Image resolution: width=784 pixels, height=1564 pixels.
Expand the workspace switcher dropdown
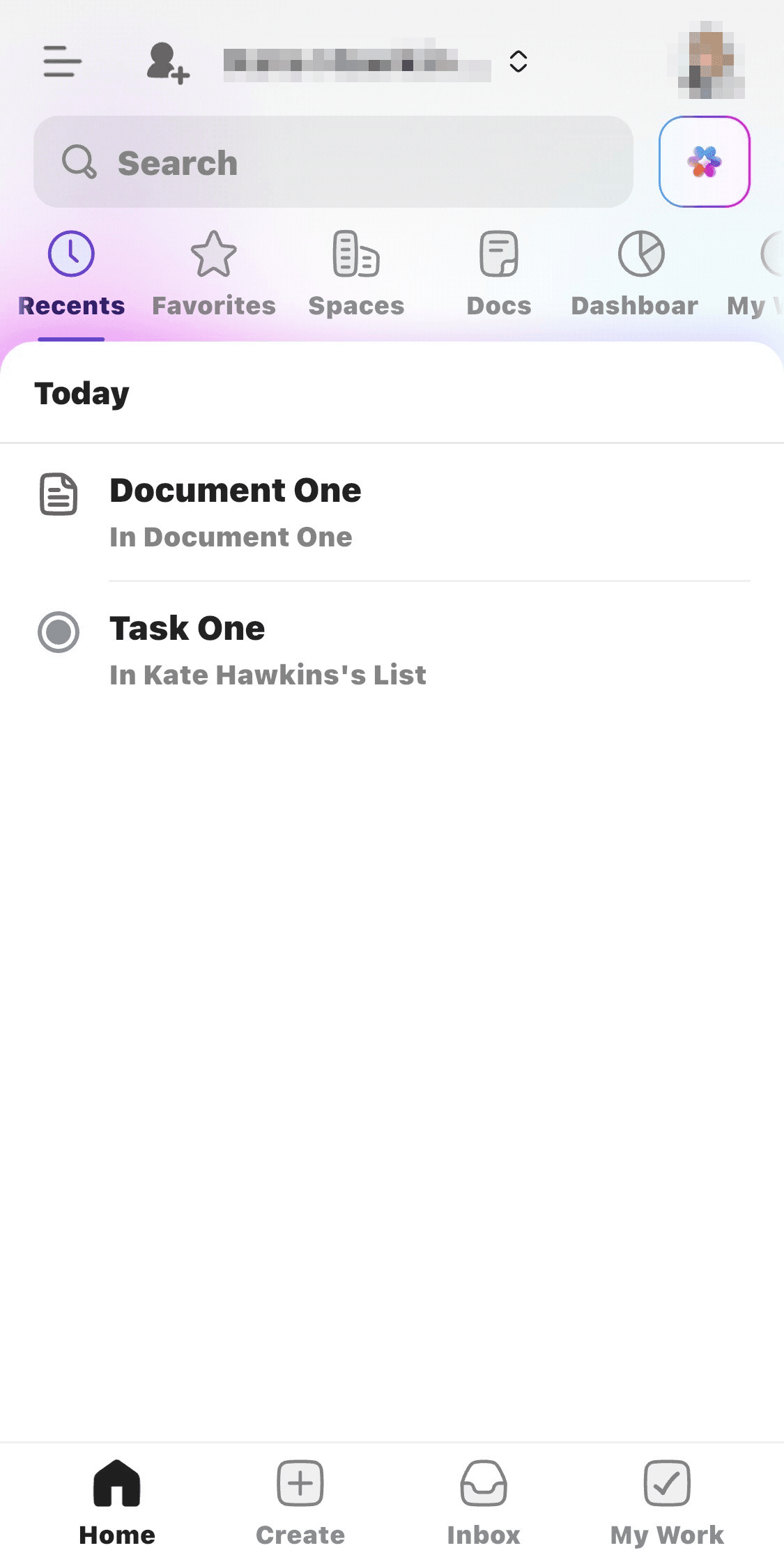click(518, 61)
